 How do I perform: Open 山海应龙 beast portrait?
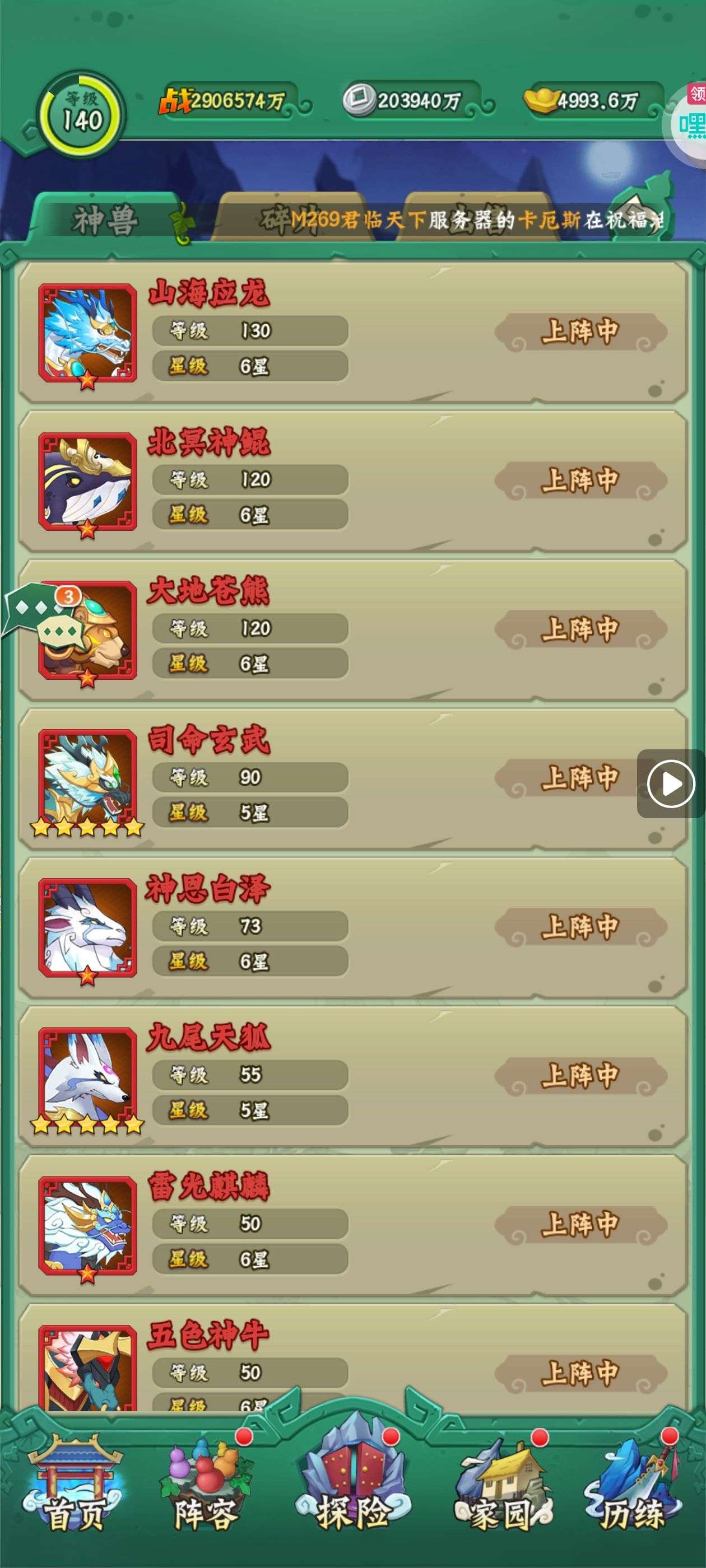(88, 333)
